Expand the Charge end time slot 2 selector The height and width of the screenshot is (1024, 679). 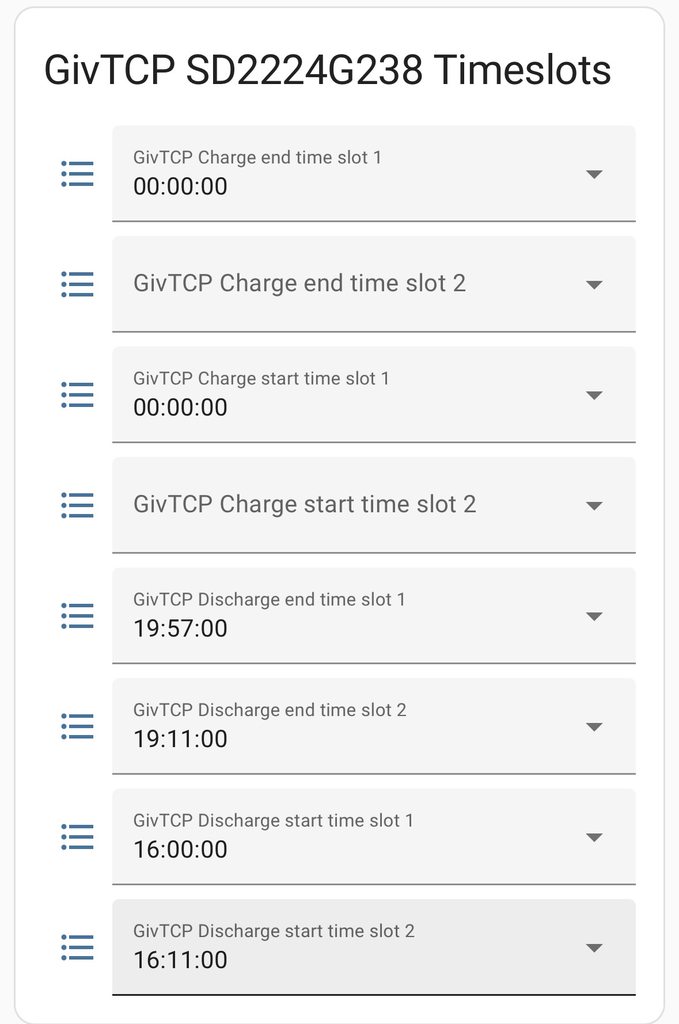pyautogui.click(x=373, y=284)
